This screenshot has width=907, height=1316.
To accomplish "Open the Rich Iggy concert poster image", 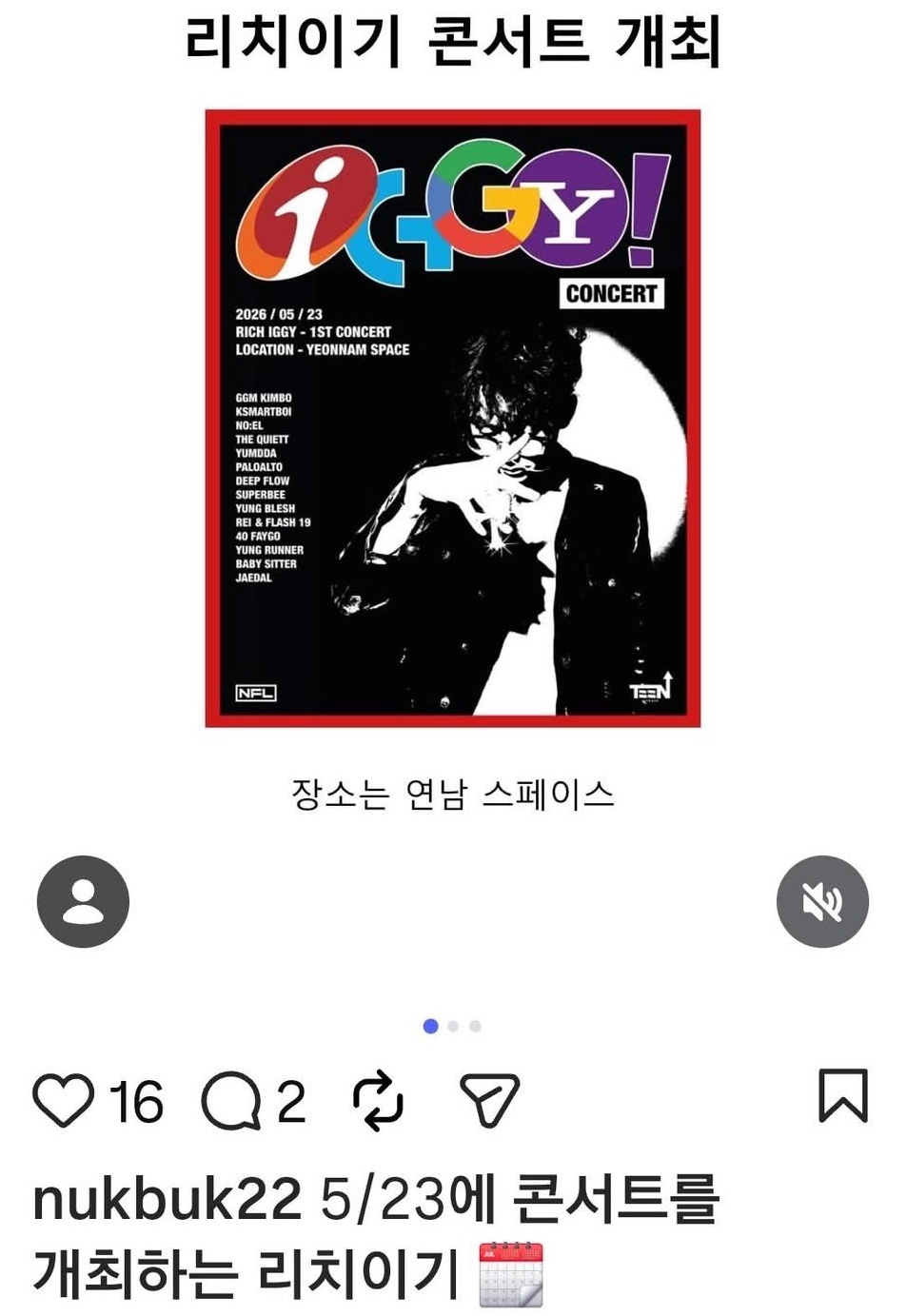I will click(x=453, y=419).
